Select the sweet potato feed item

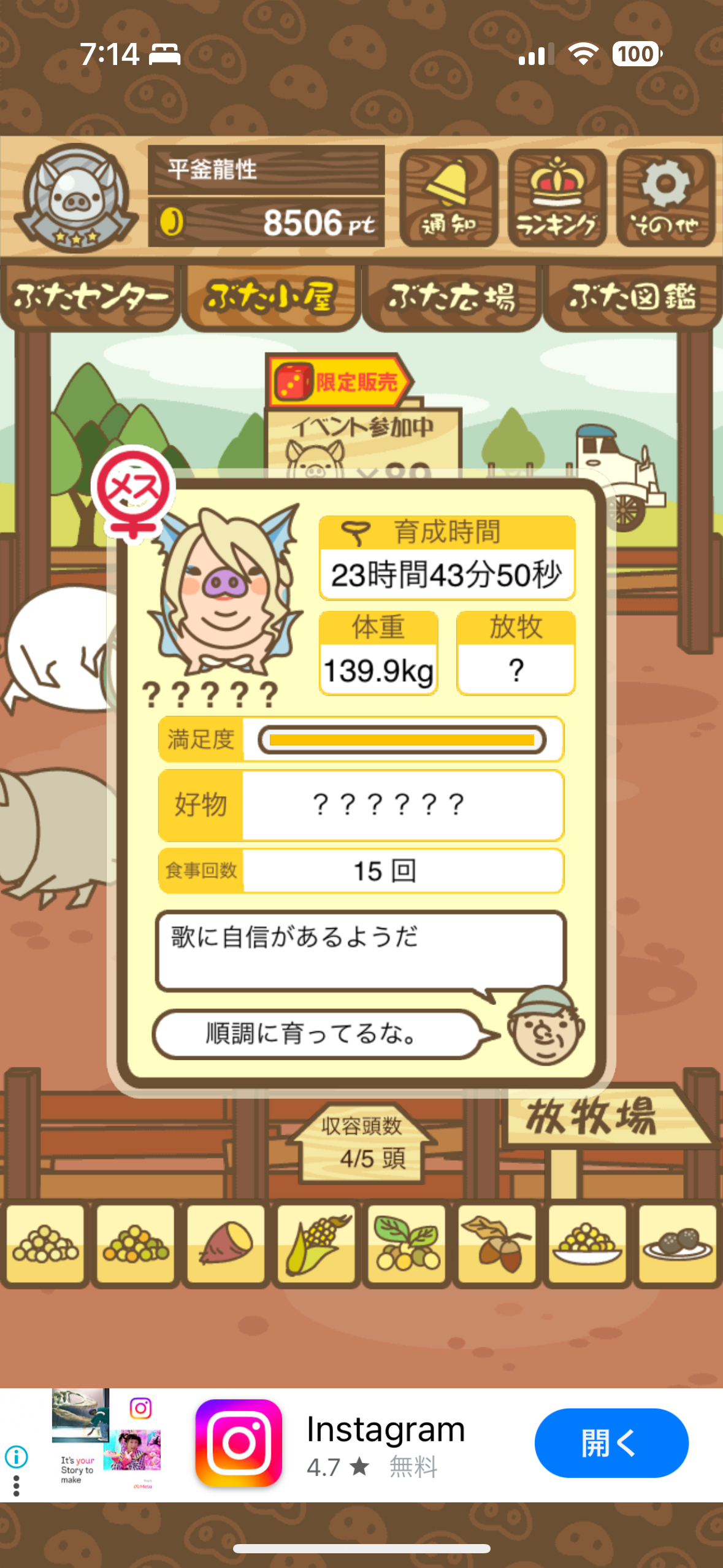pyautogui.click(x=226, y=1244)
